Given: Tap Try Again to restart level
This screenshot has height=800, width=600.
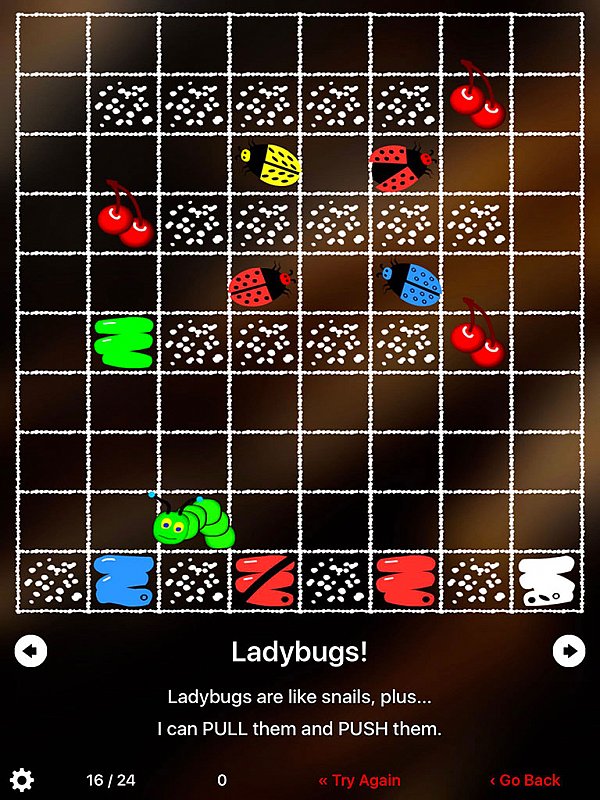Looking at the screenshot, I should (x=360, y=780).
